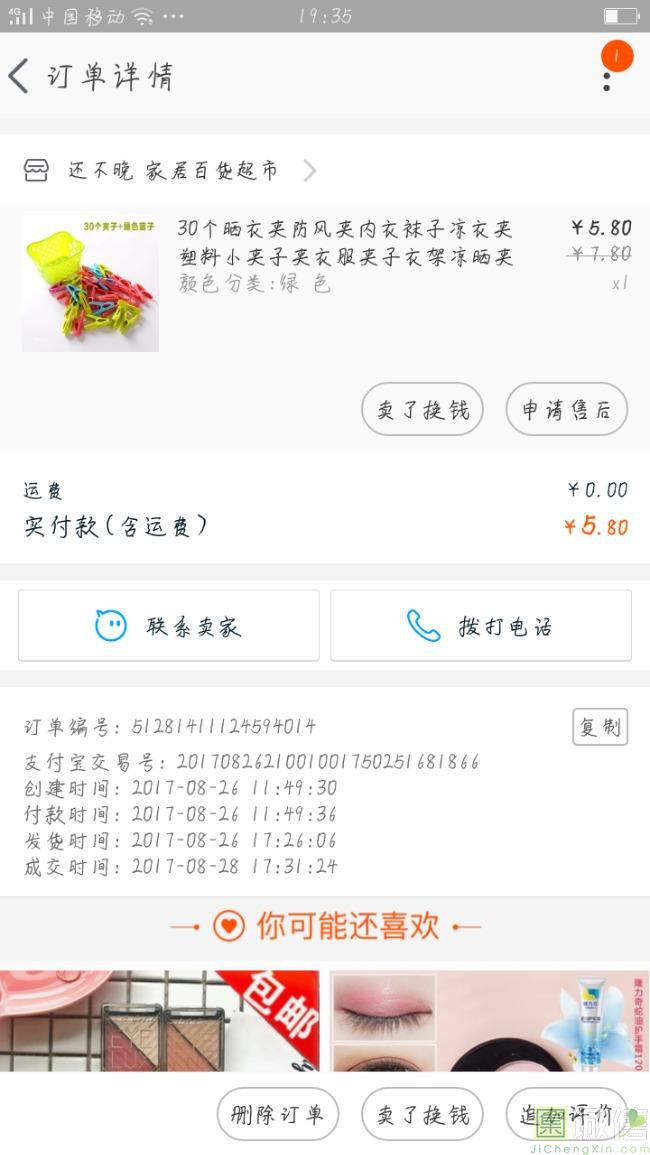
Task: Tap 卖了换钱 next to 删除订单
Action: tap(422, 1115)
